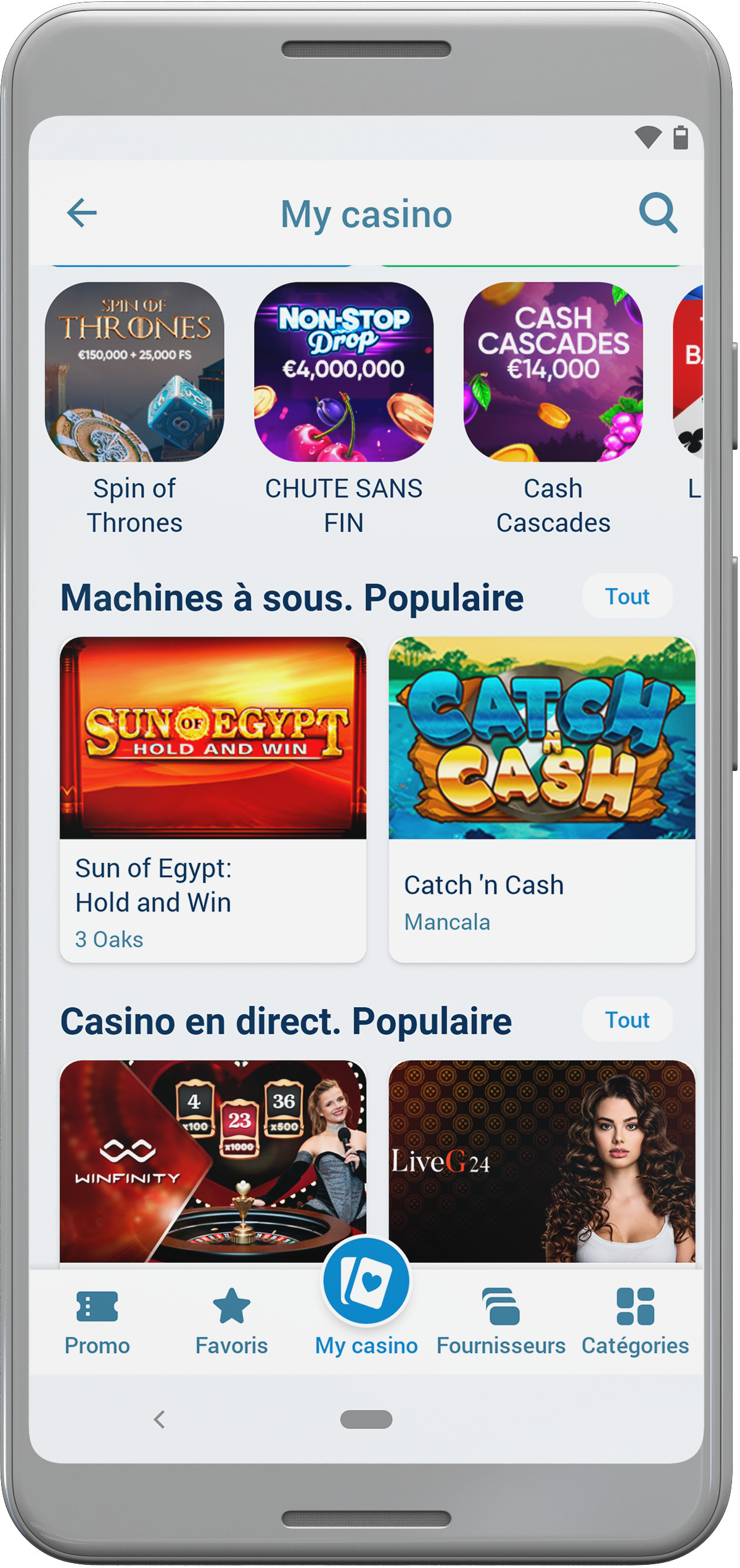Launch Sun of Egypt: Hold and Win

pyautogui.click(x=213, y=799)
